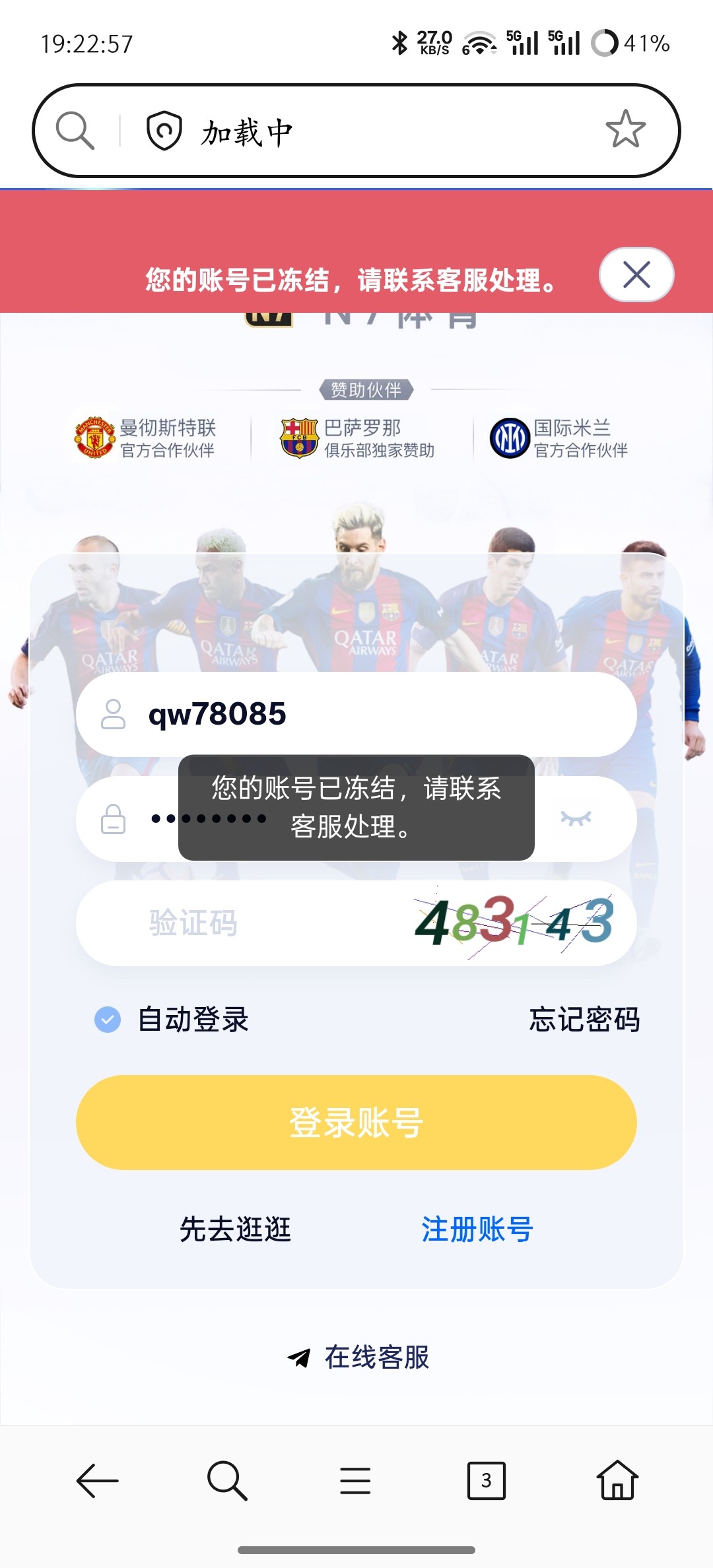
Task: Focus the username field with qw78085
Action: [x=370, y=714]
